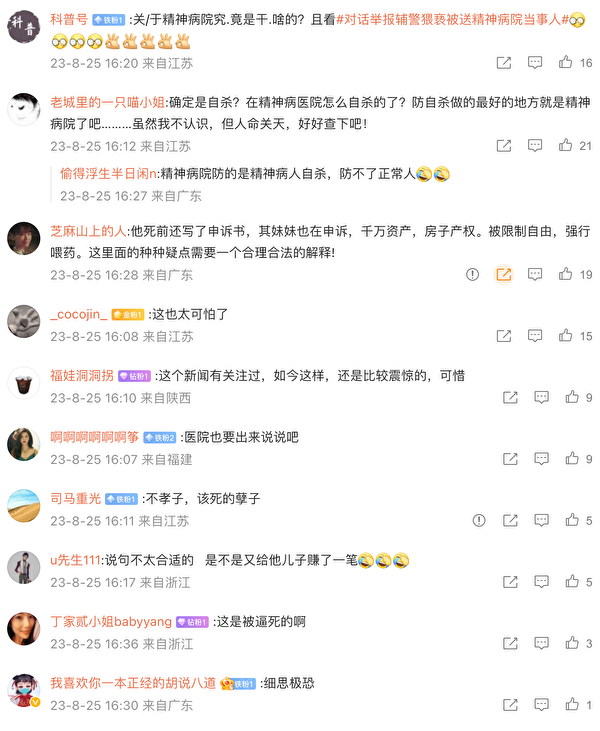600x731 pixels.
Task: Open _cocojin_ user profile
Action: pos(79,314)
